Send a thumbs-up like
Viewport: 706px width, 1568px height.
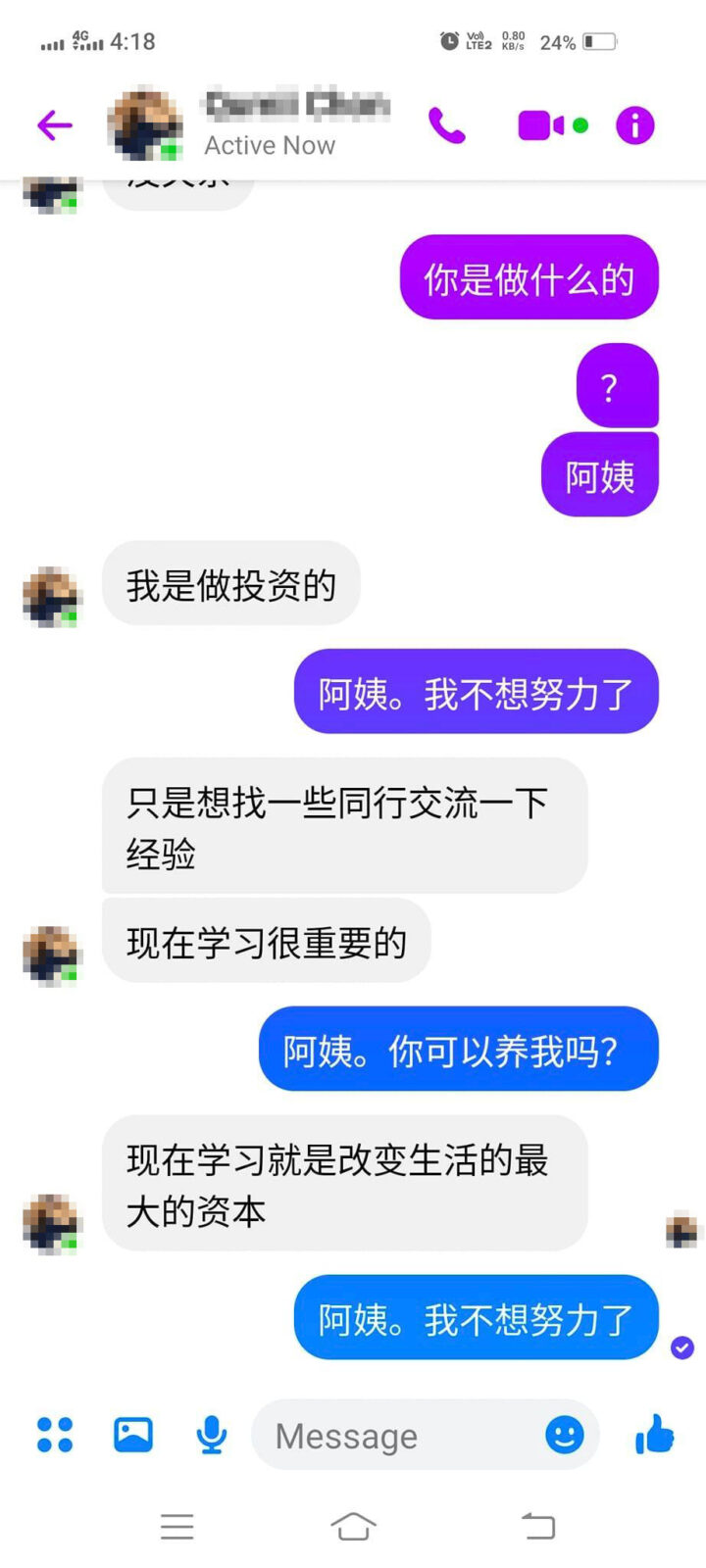pos(654,1435)
